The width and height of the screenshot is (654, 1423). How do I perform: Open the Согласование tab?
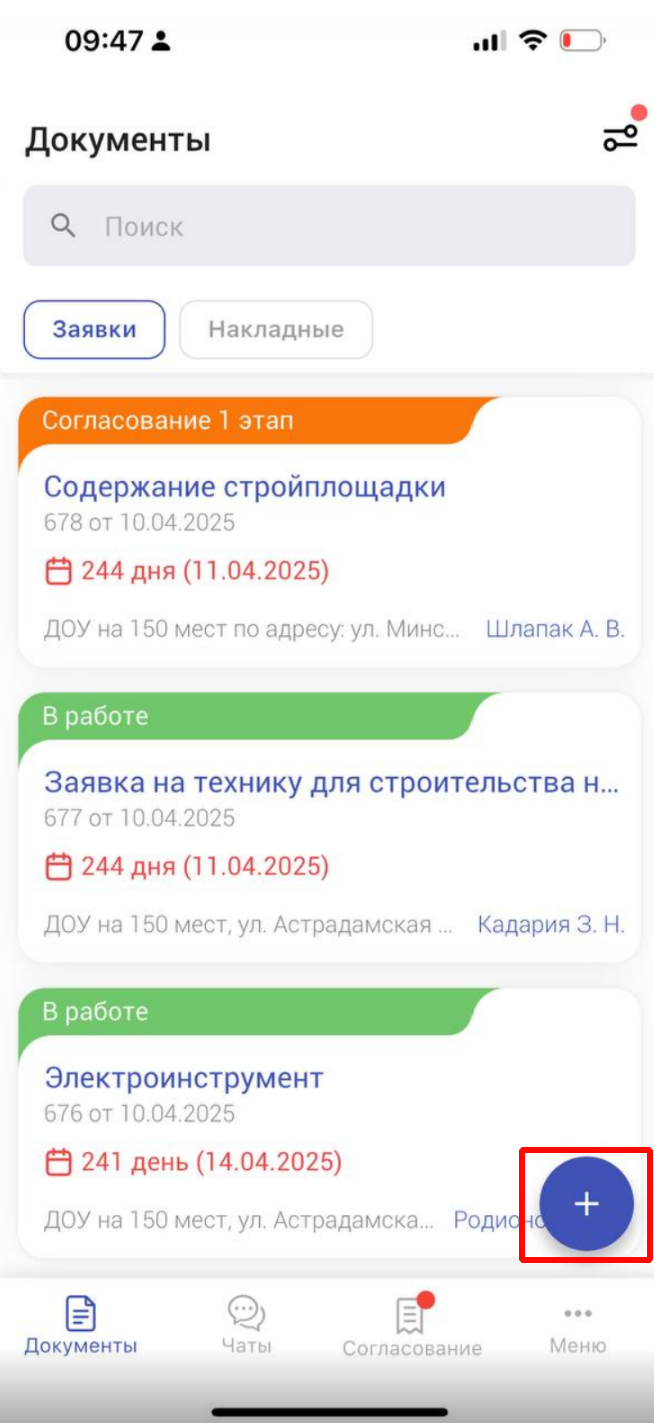[x=411, y=1326]
